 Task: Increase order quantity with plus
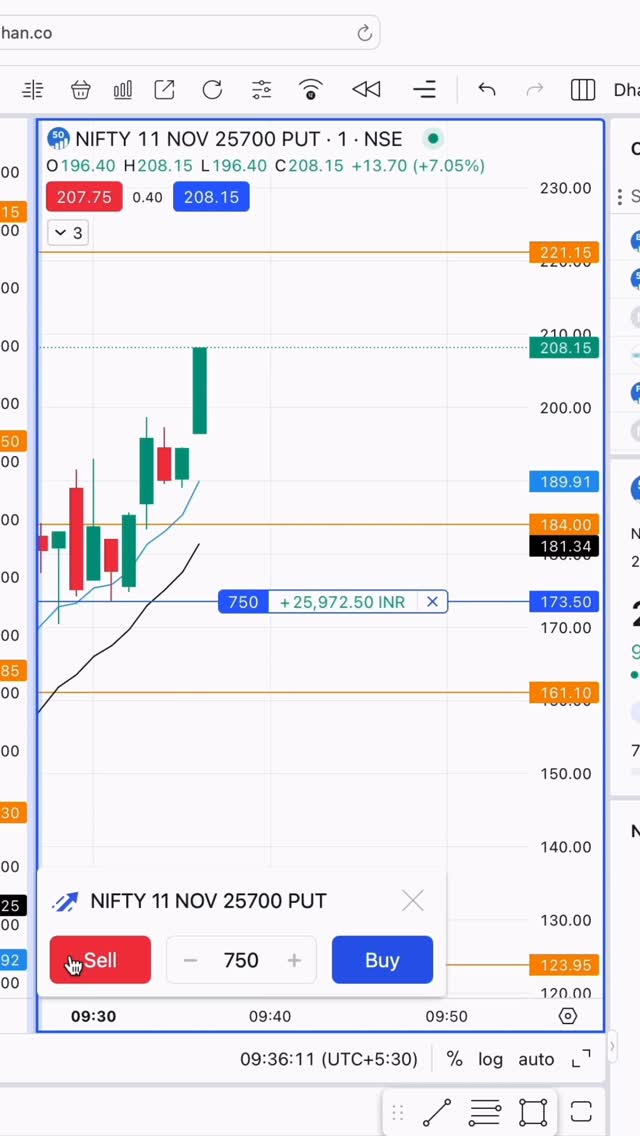[294, 960]
